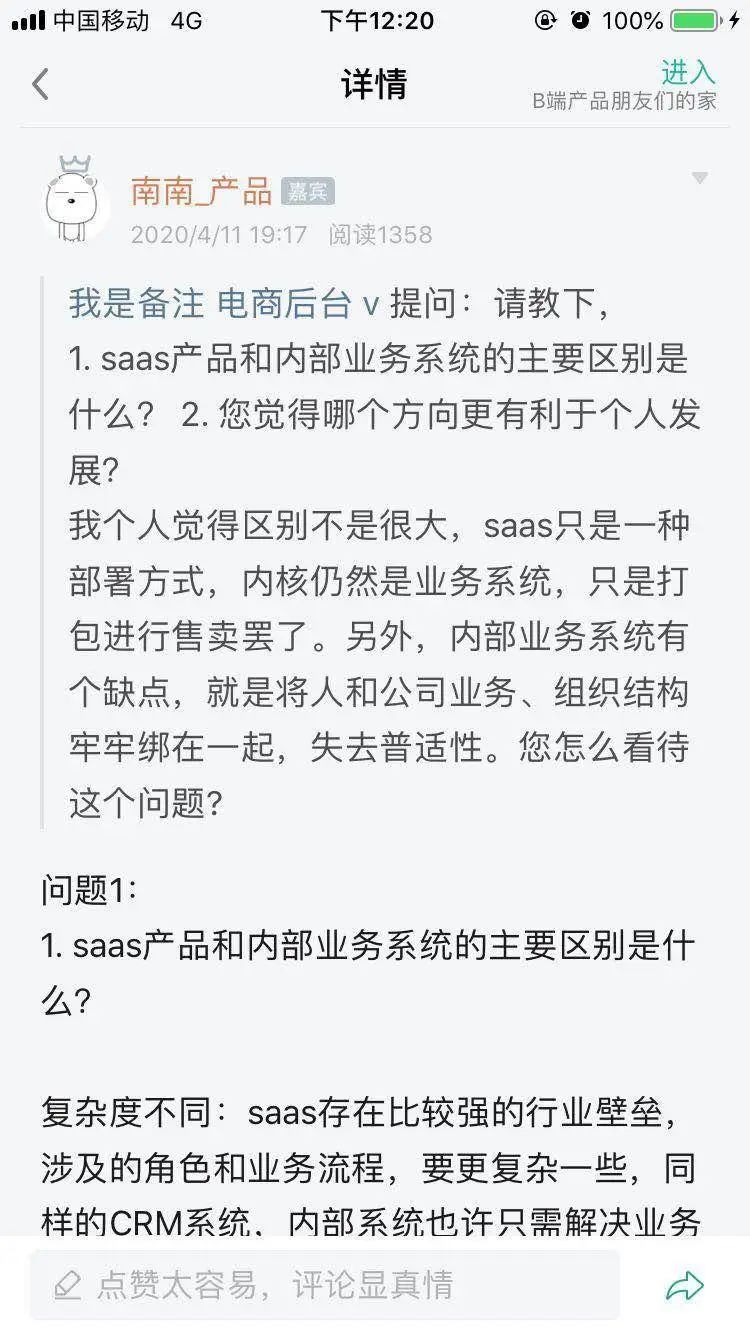Screen dimensions: 750x1334
Task: Tap the comment field 点赞太容易，评论显真情
Action: coord(325,1284)
